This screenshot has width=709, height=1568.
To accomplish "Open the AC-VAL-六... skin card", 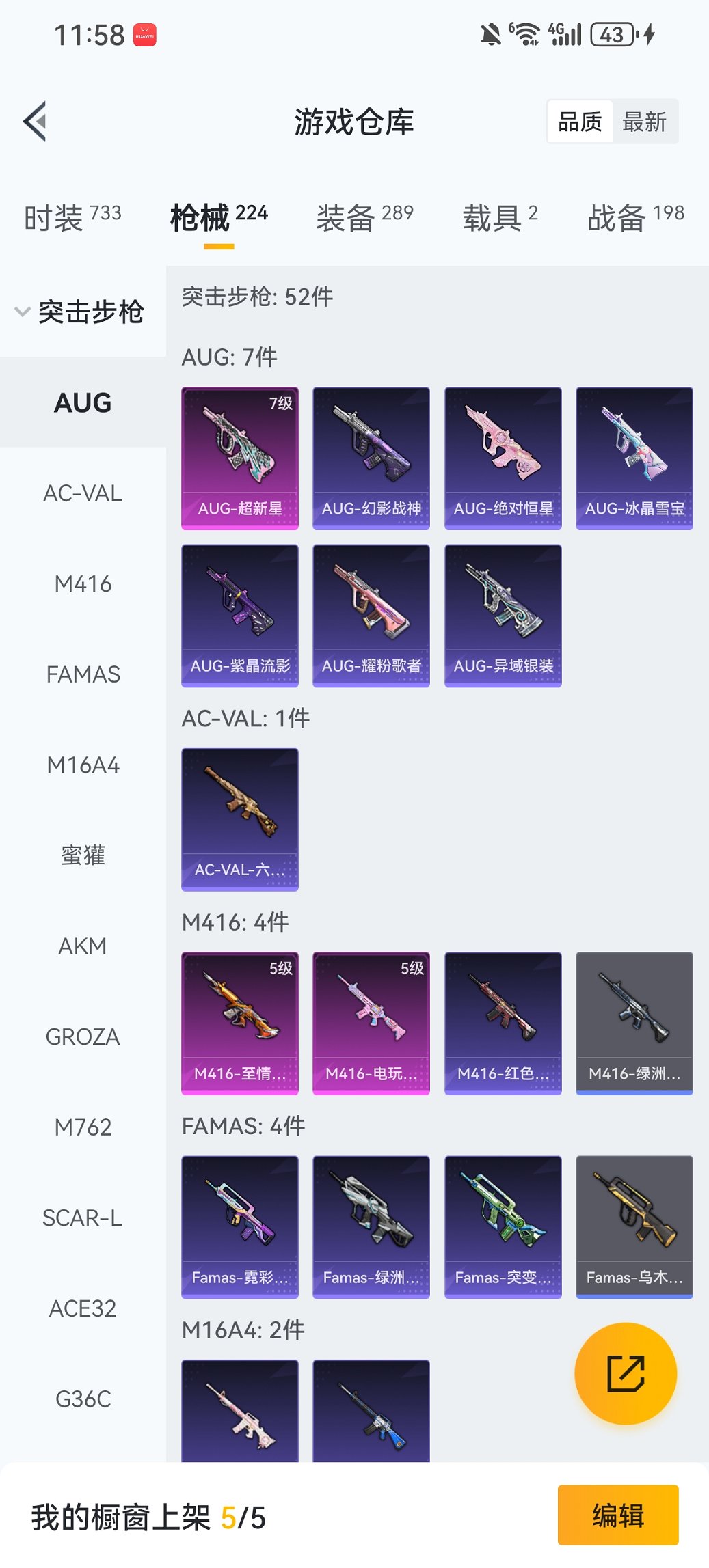I will pyautogui.click(x=240, y=819).
